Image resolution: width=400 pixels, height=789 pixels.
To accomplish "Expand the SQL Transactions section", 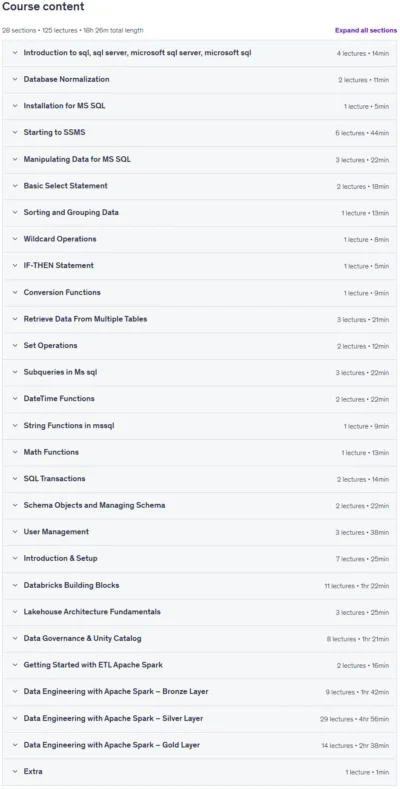I will 199,479.
